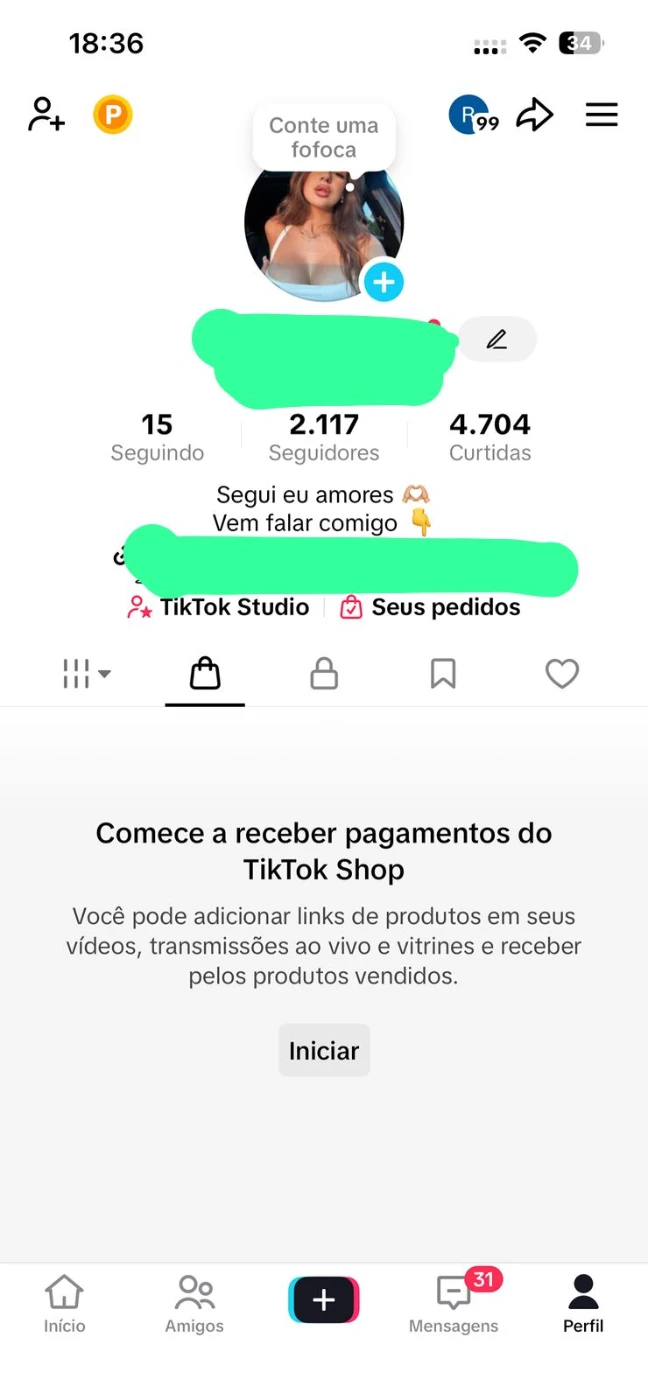Screen dimensions: 648x1400
Task: Tap the gold P coin icon
Action: tap(113, 115)
